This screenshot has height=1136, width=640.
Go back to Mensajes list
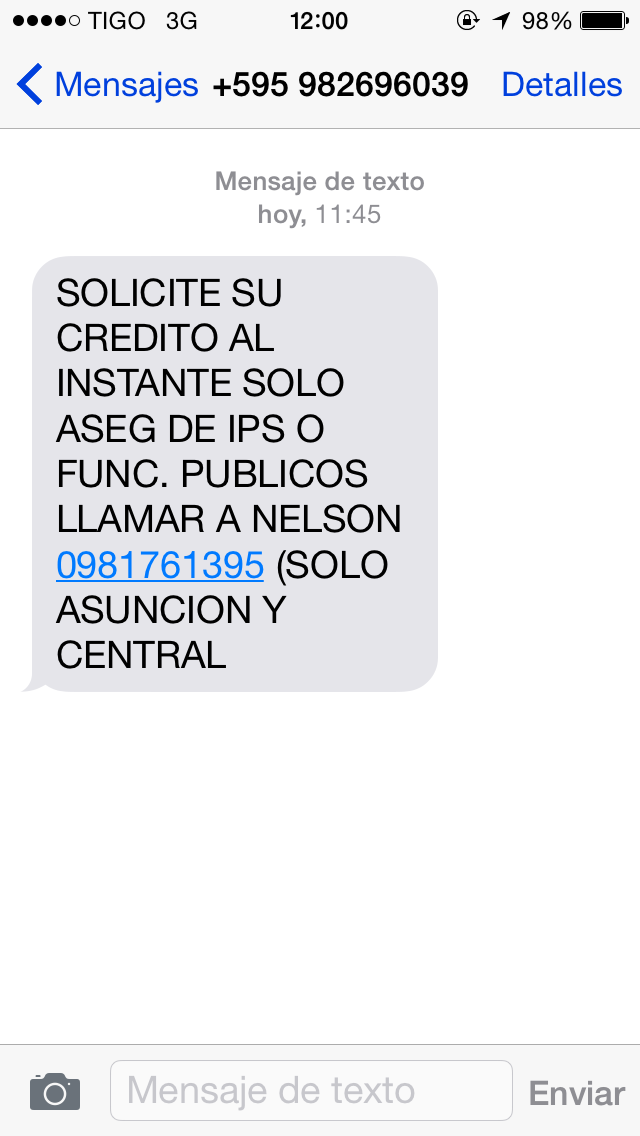[107, 85]
